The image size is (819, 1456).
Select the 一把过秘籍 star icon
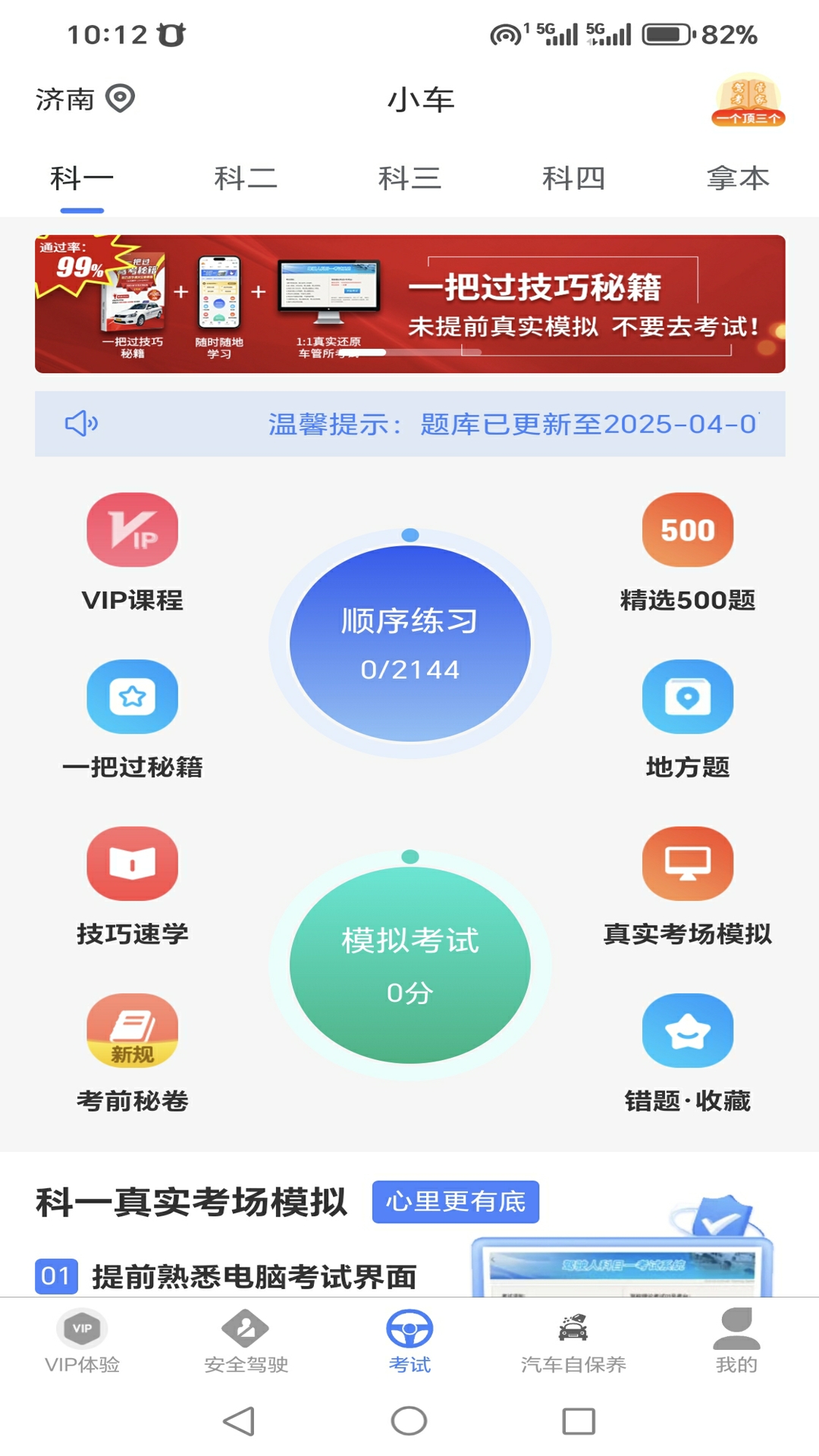pos(132,697)
